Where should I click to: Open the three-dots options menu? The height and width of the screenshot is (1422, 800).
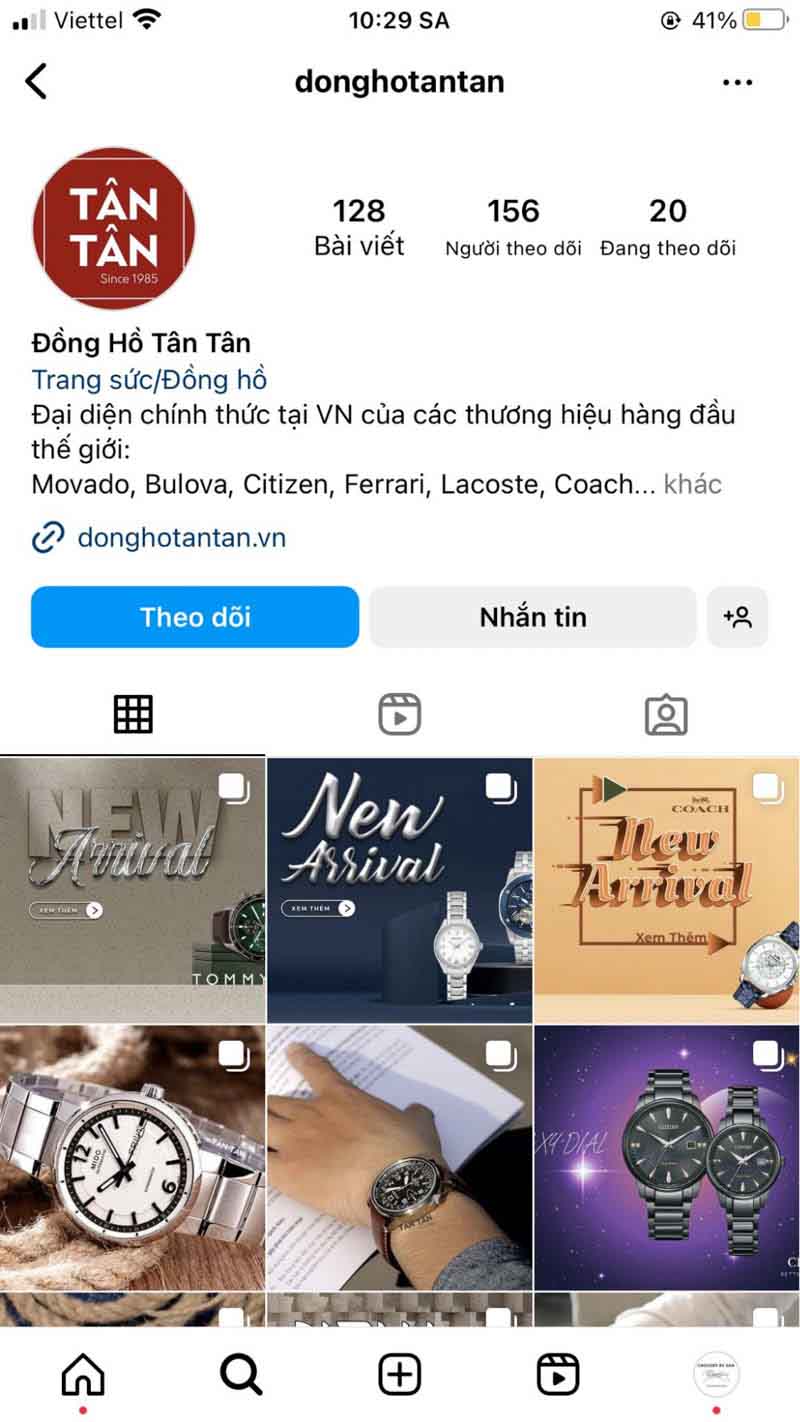point(738,82)
